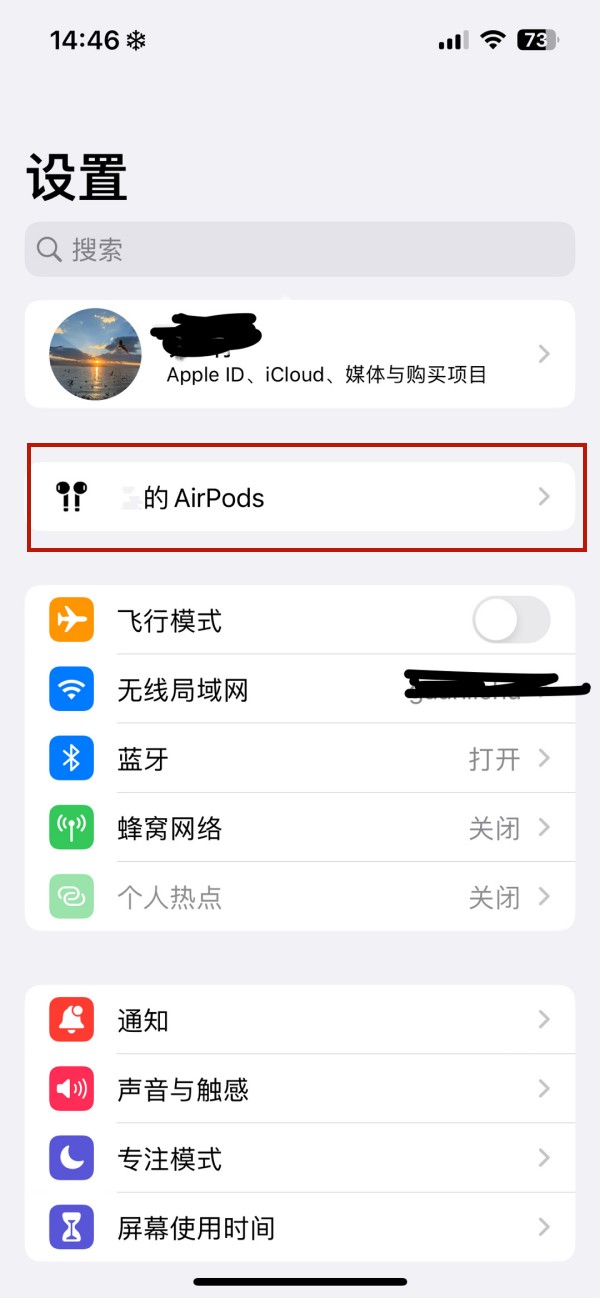Open 声音与触感 sounds and haptics
Image resolution: width=600 pixels, height=1298 pixels.
[x=300, y=1089]
